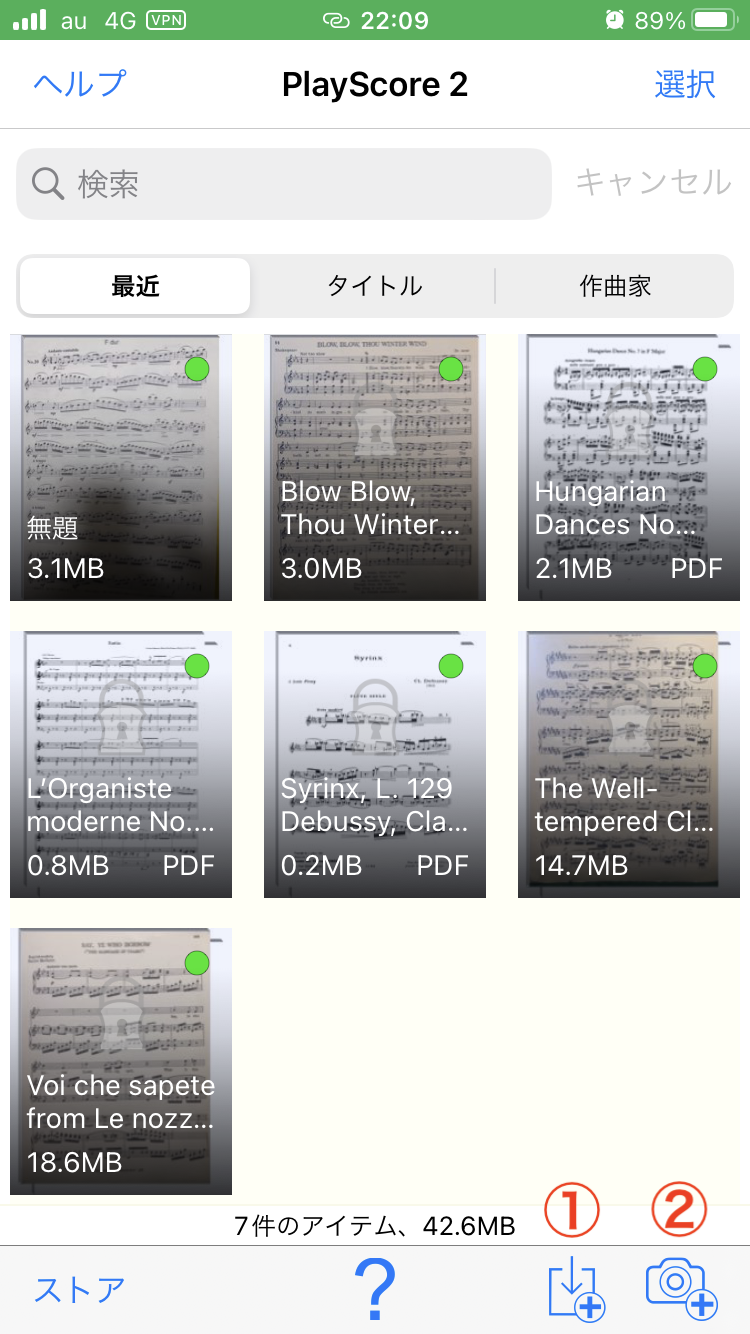Tap キャンセル next to search

(653, 183)
